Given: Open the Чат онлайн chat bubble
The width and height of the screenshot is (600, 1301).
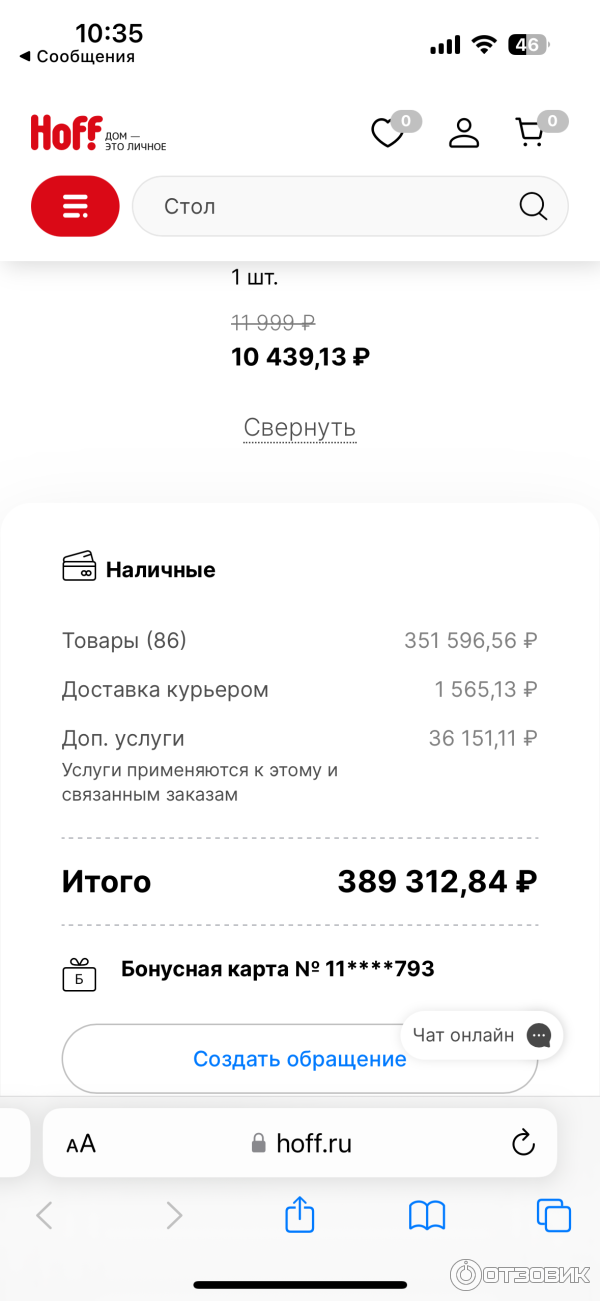Looking at the screenshot, I should point(483,1035).
